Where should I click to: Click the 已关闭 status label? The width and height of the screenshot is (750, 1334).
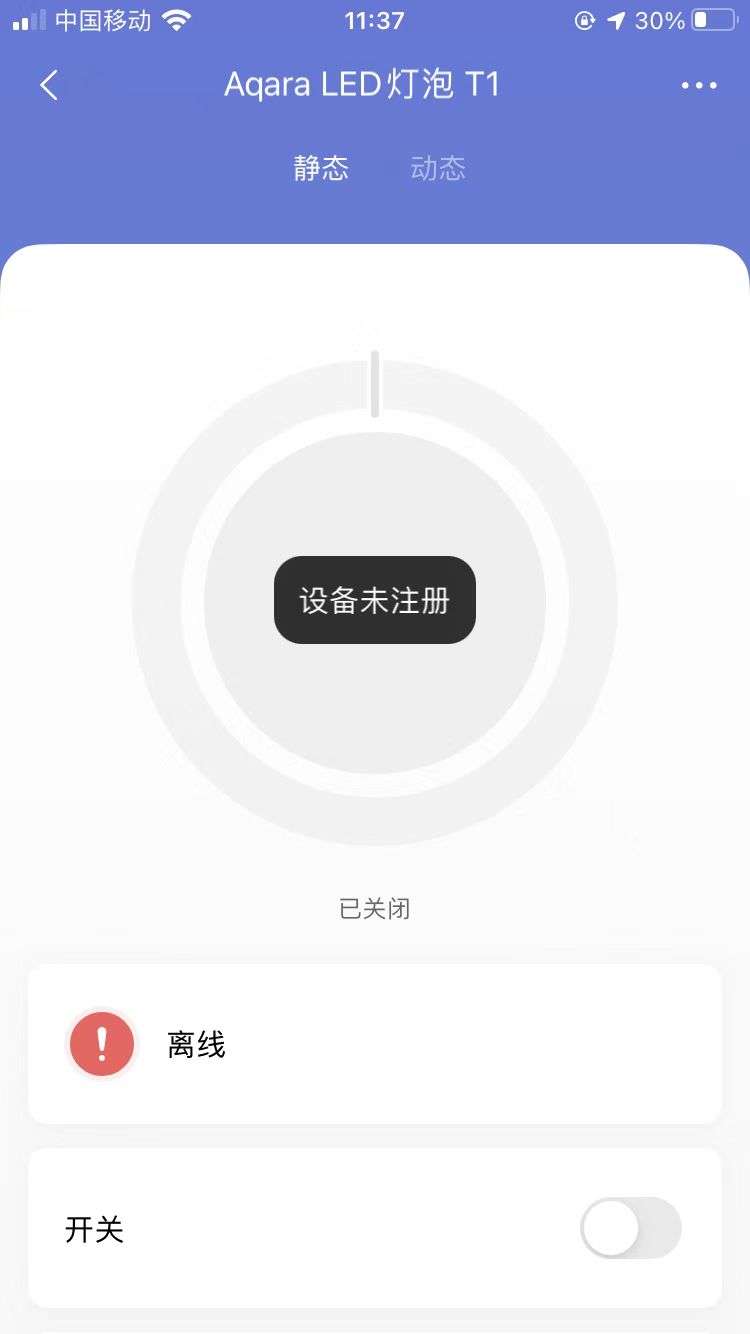pyautogui.click(x=375, y=908)
